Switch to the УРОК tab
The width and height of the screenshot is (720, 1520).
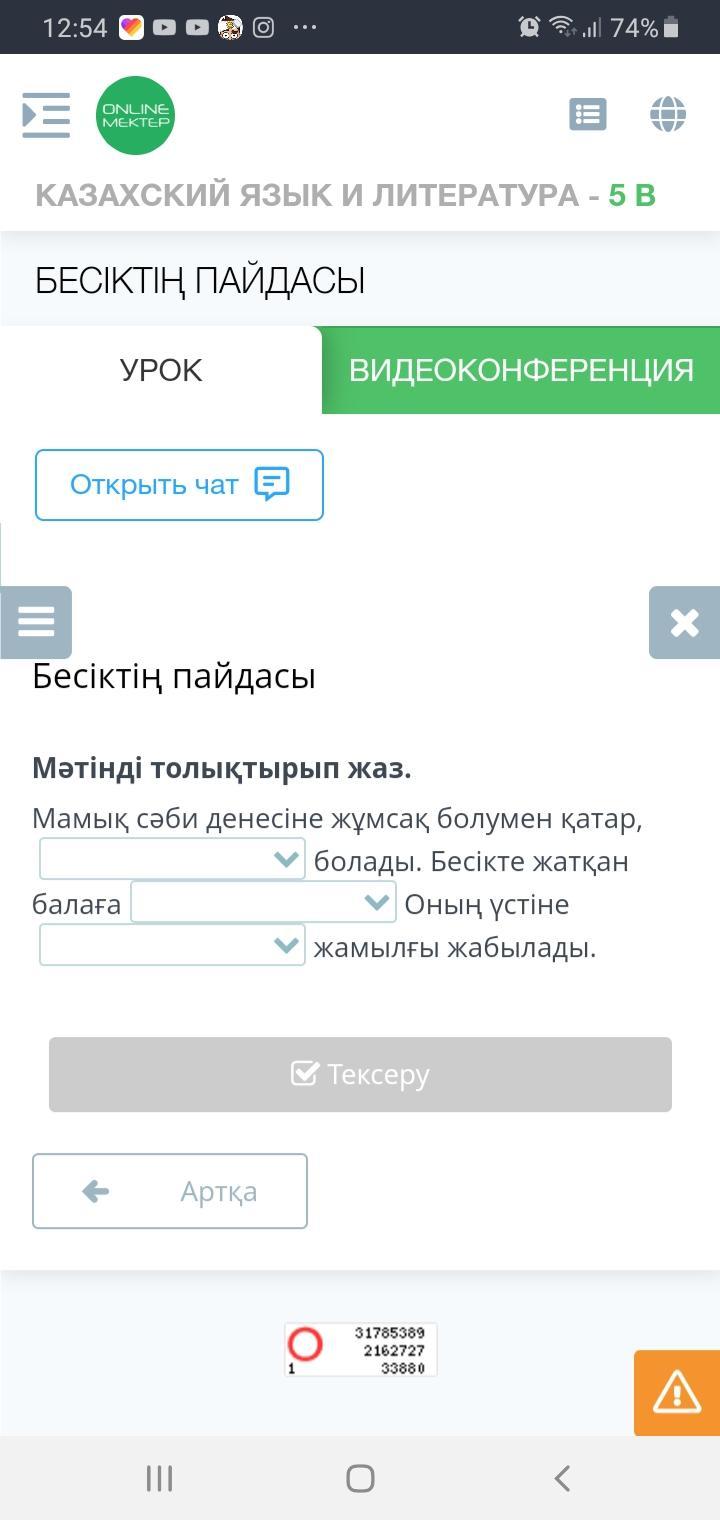[x=161, y=370]
